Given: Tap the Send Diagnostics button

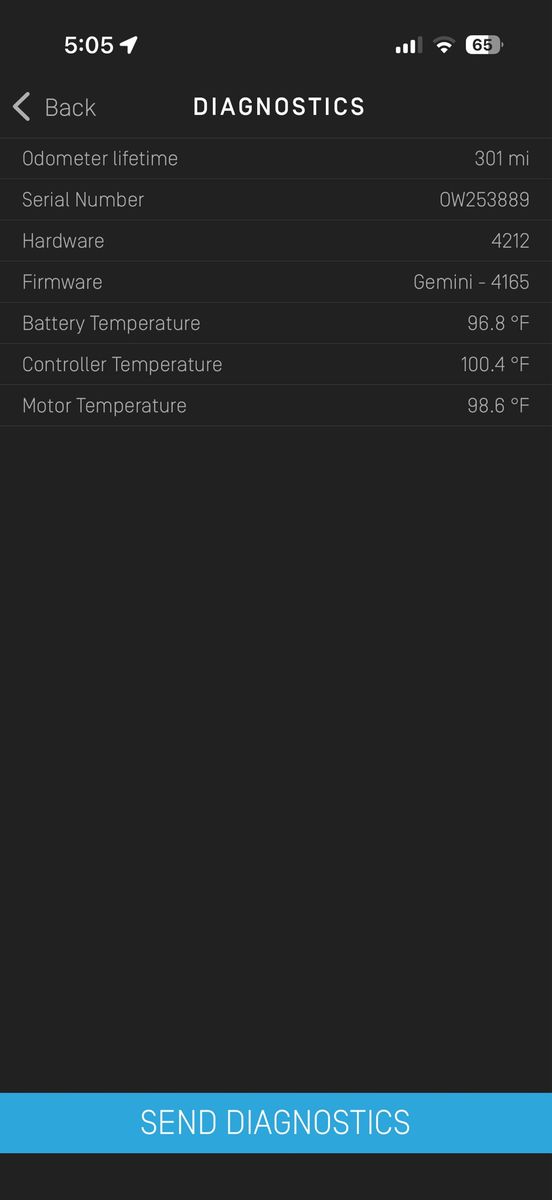Looking at the screenshot, I should point(276,1122).
